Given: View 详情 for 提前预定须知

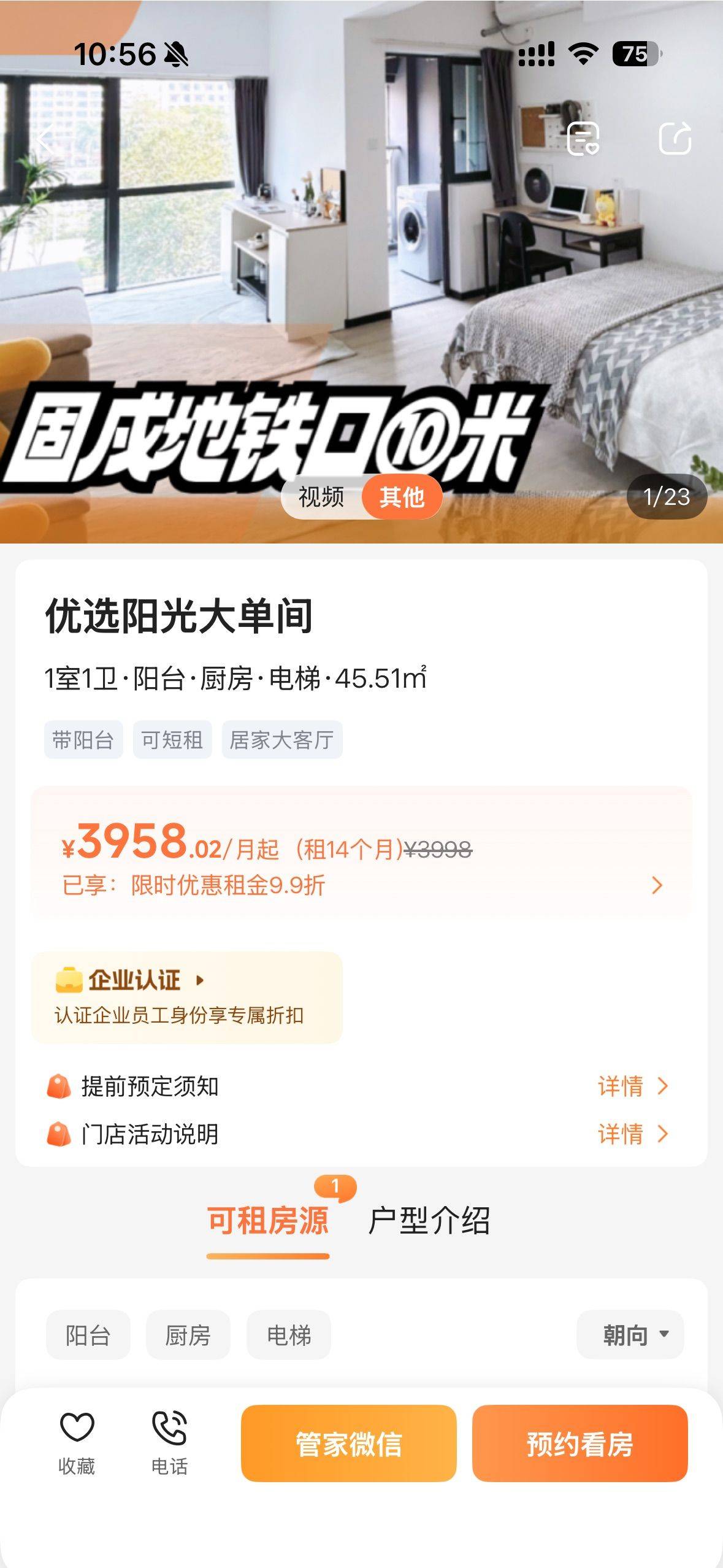Looking at the screenshot, I should (632, 1086).
